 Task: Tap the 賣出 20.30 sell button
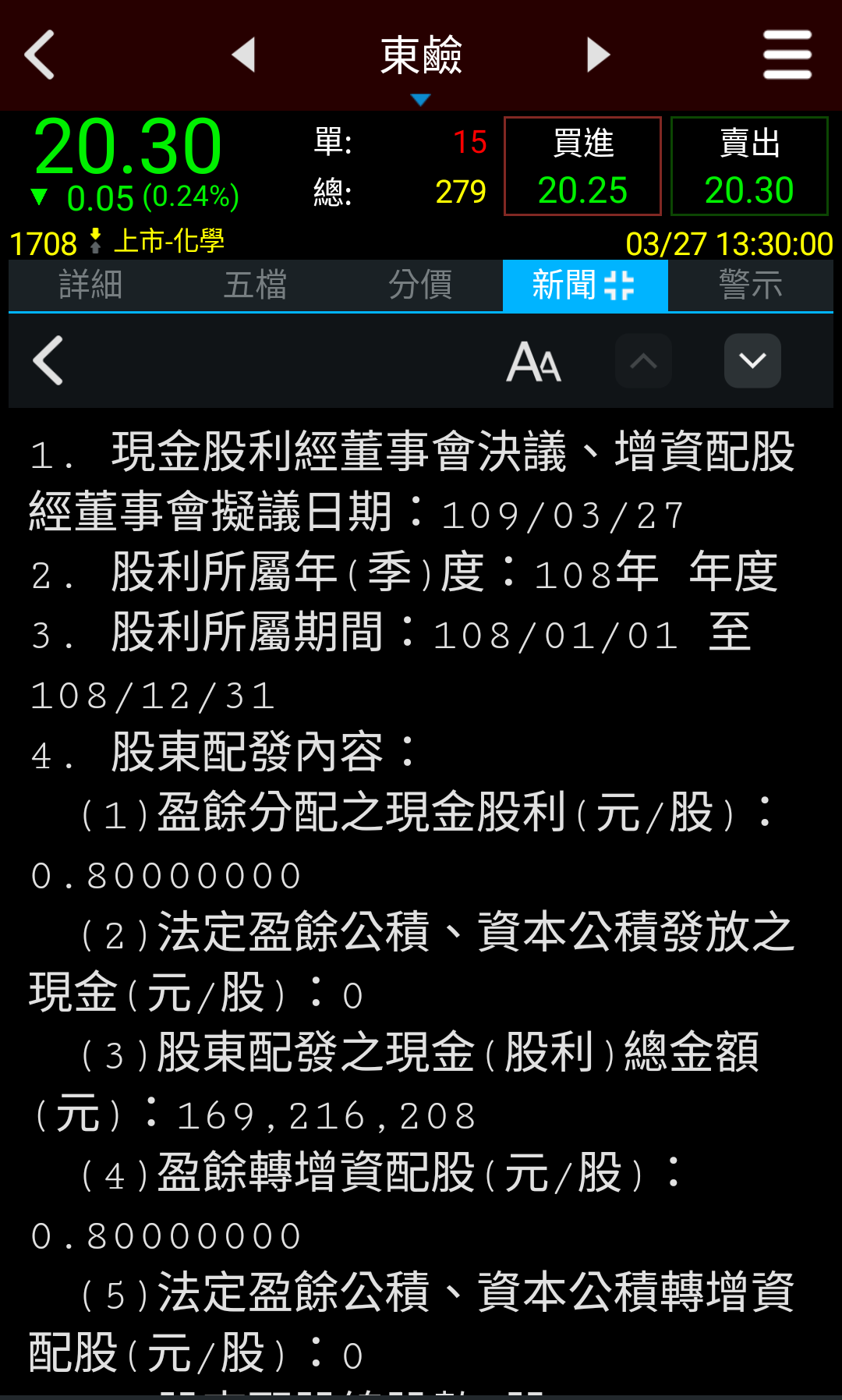(x=749, y=166)
